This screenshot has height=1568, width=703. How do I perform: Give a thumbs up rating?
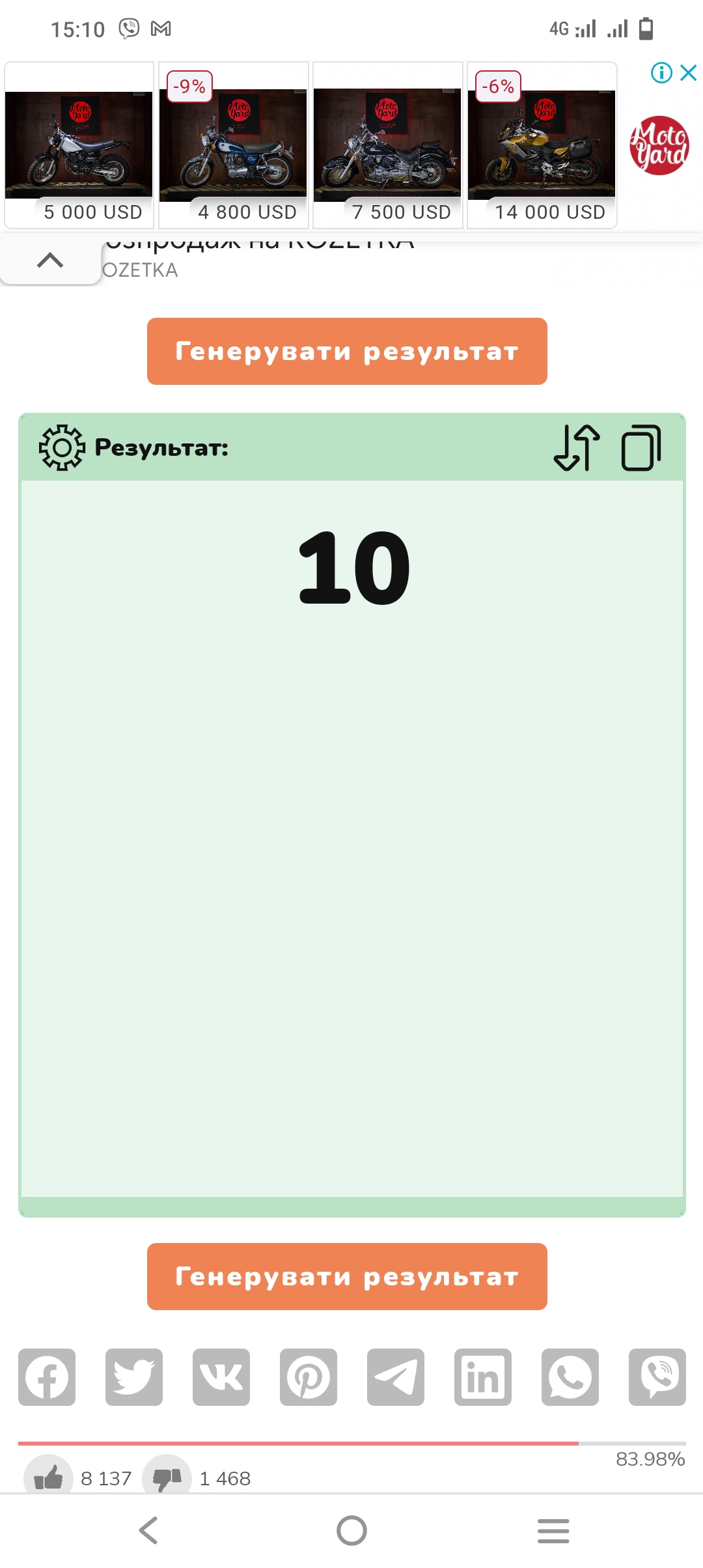click(48, 1477)
